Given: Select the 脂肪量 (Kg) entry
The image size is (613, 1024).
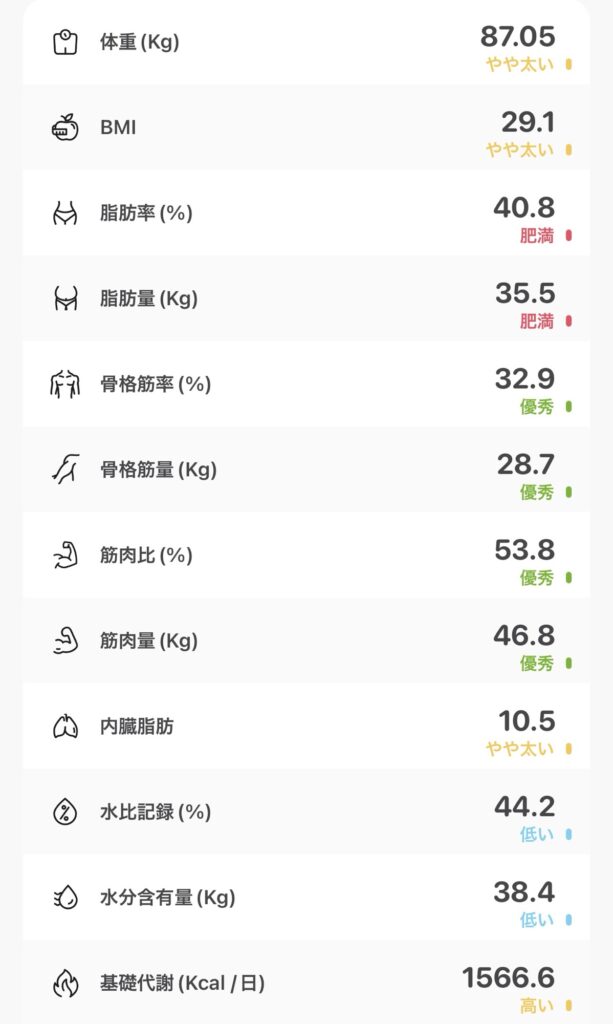Looking at the screenshot, I should (305, 298).
